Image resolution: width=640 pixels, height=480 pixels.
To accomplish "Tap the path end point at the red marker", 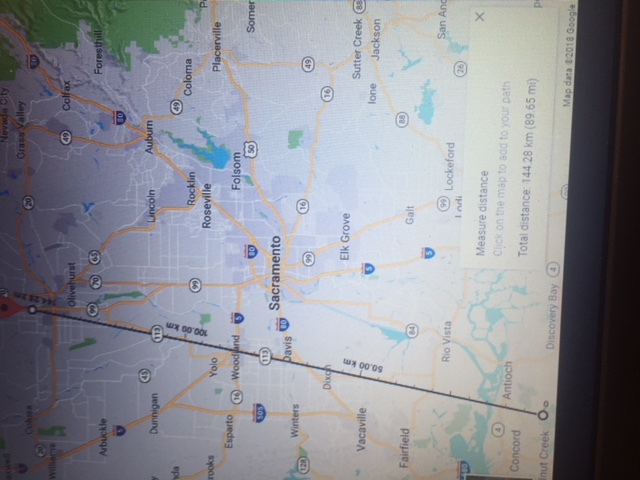I will tap(33, 311).
